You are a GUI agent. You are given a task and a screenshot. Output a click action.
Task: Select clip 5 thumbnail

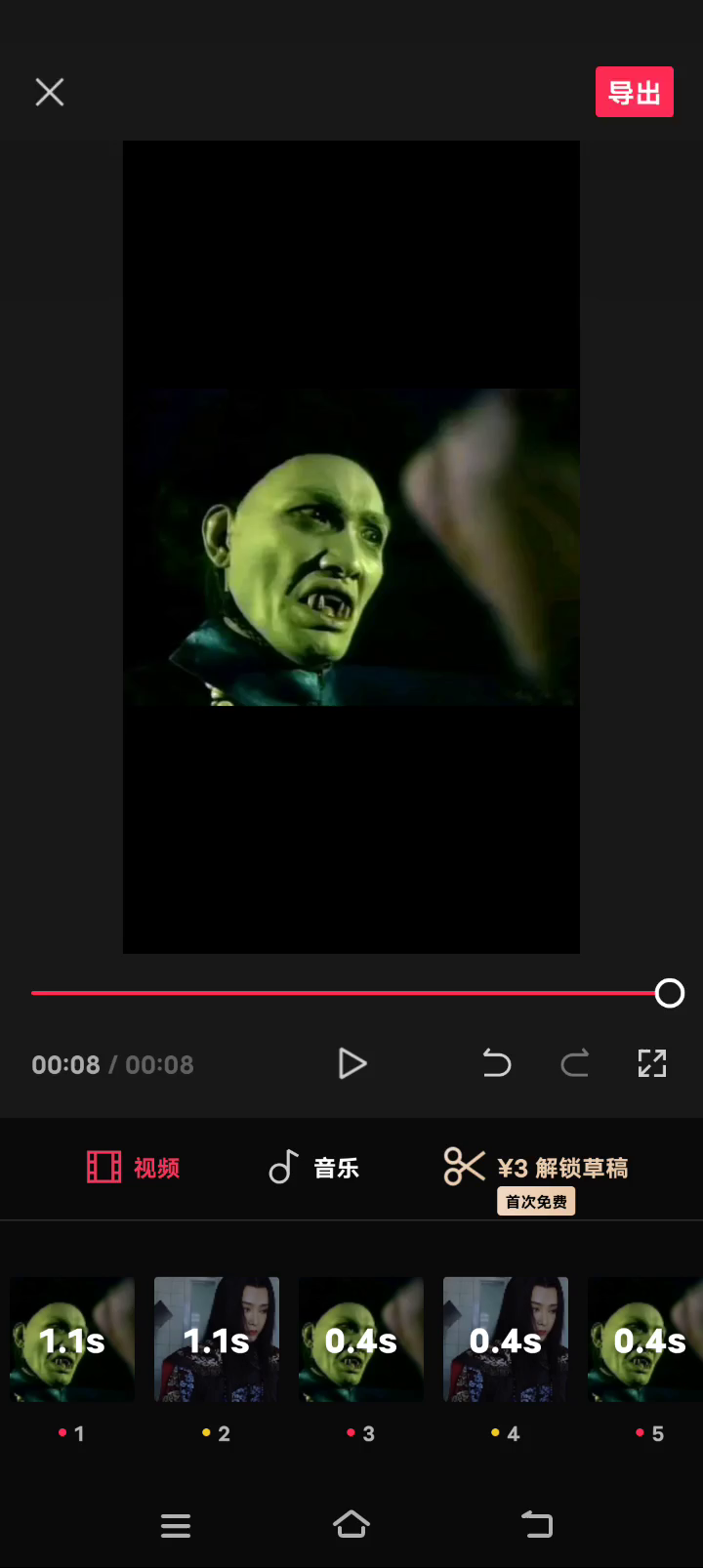[x=646, y=1340]
